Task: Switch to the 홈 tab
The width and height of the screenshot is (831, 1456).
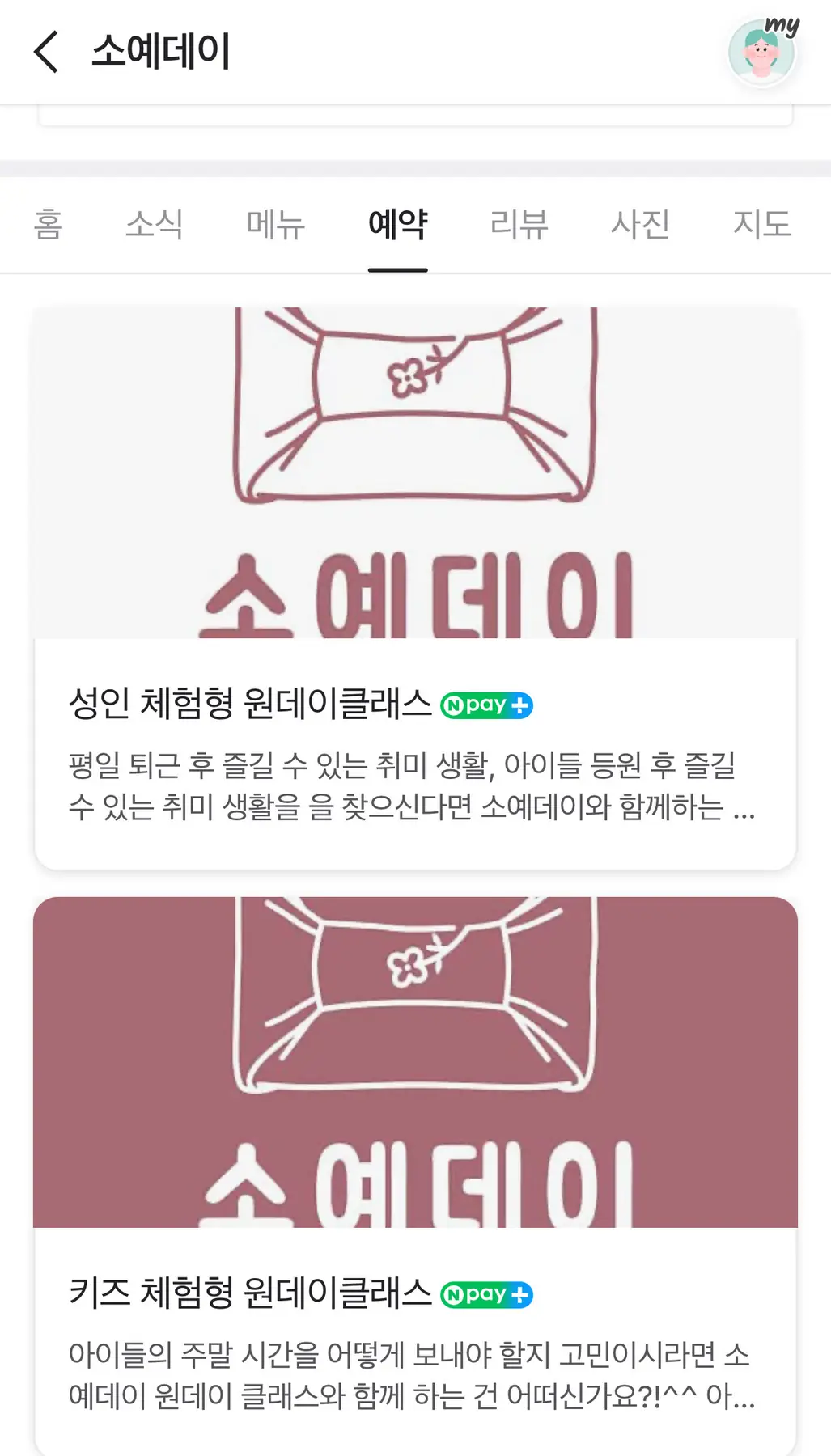Action: click(x=49, y=224)
